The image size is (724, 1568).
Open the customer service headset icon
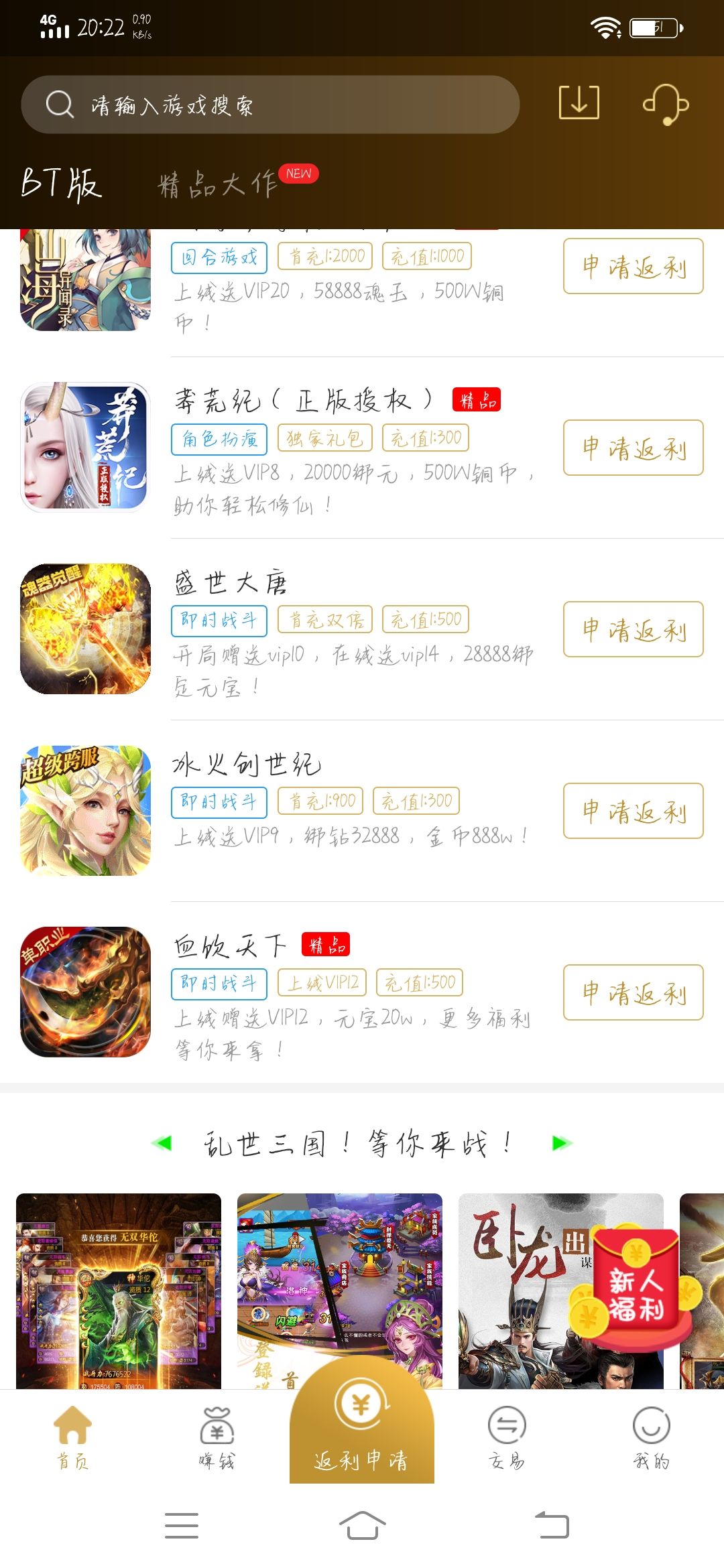(x=665, y=104)
